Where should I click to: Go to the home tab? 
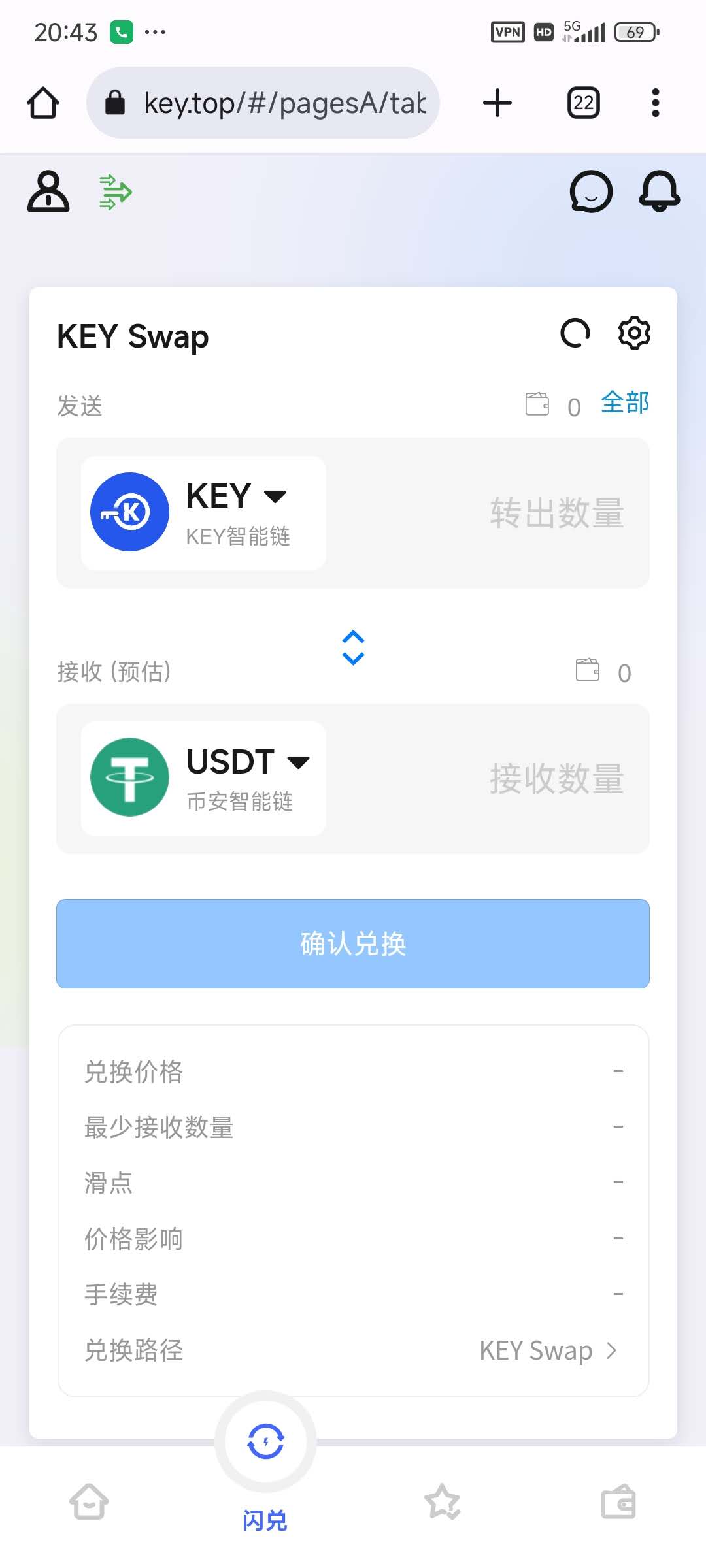89,1501
